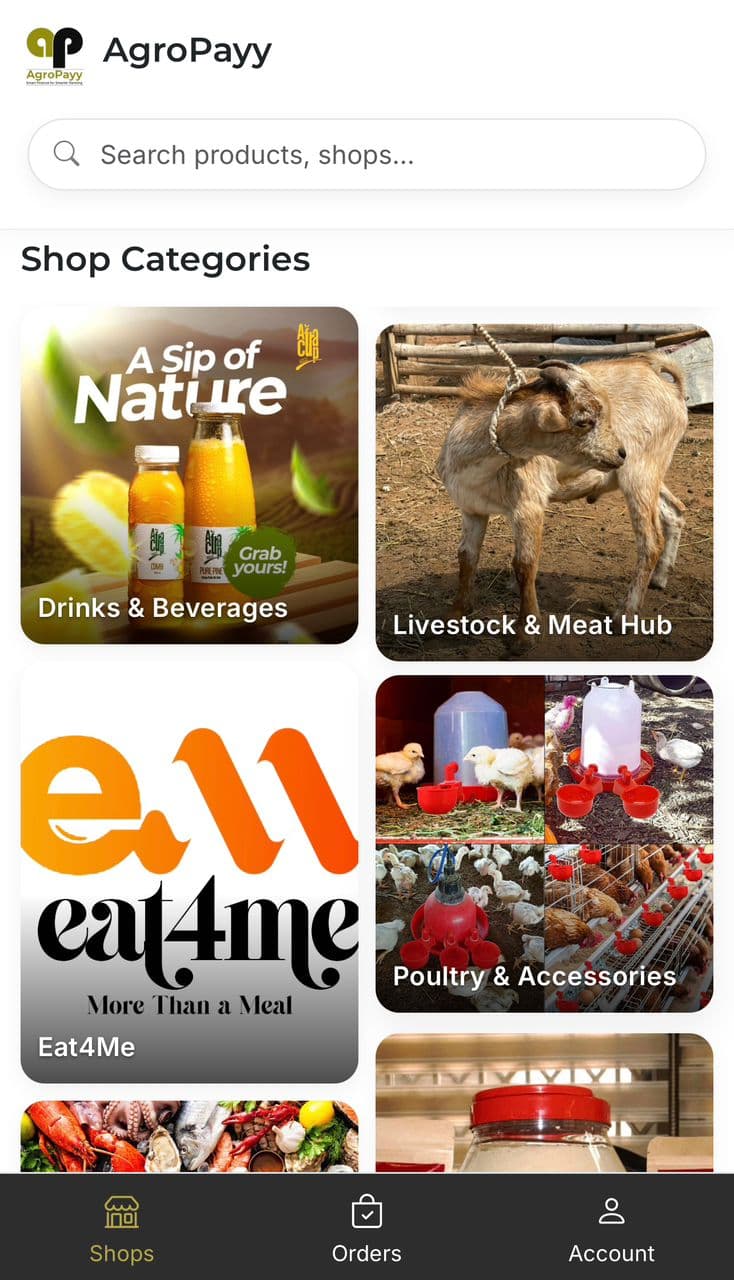Select the Eat4Me shop category
734x1280 pixels.
189,872
